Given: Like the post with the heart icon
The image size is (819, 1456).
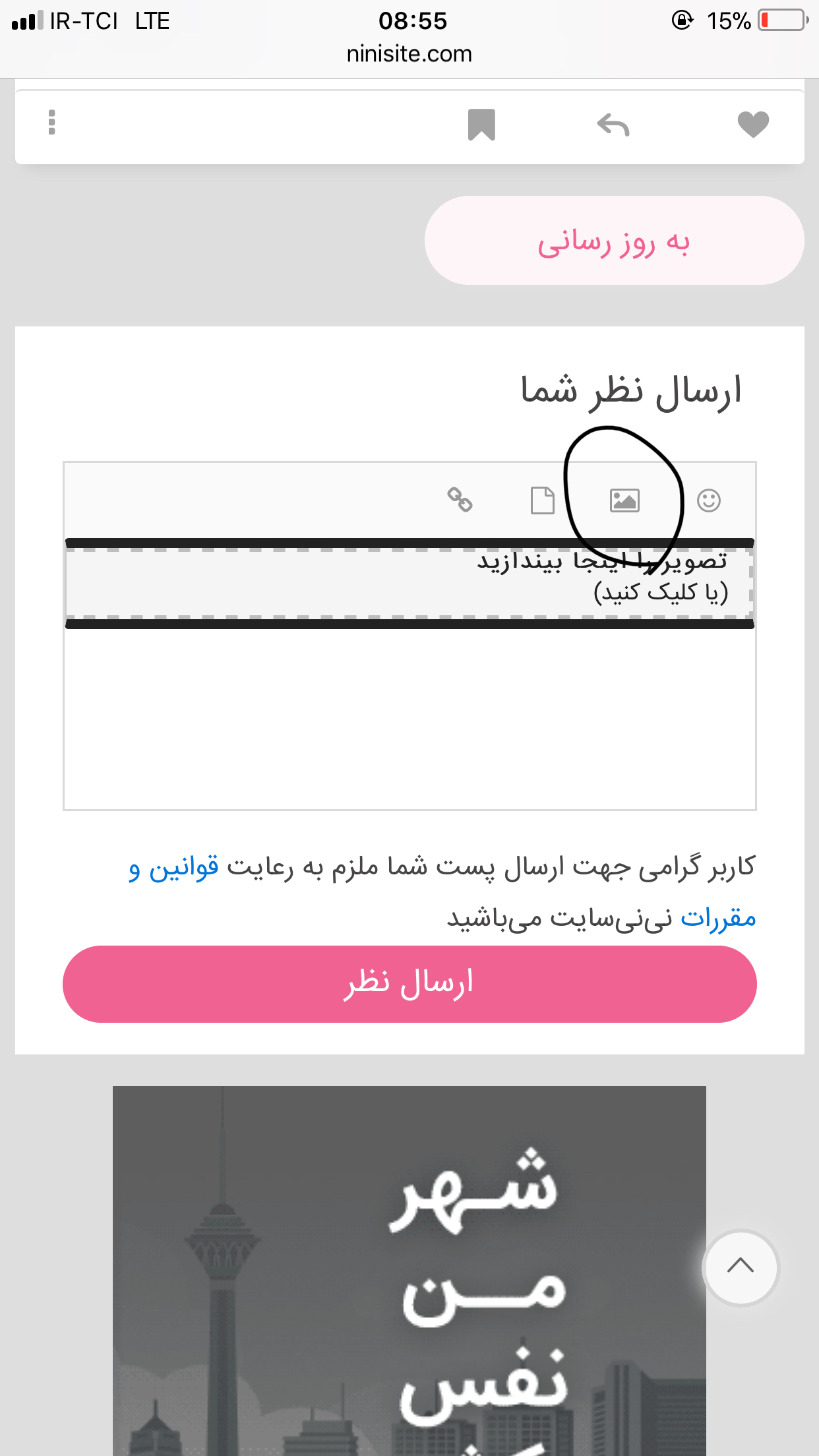Looking at the screenshot, I should 753,124.
